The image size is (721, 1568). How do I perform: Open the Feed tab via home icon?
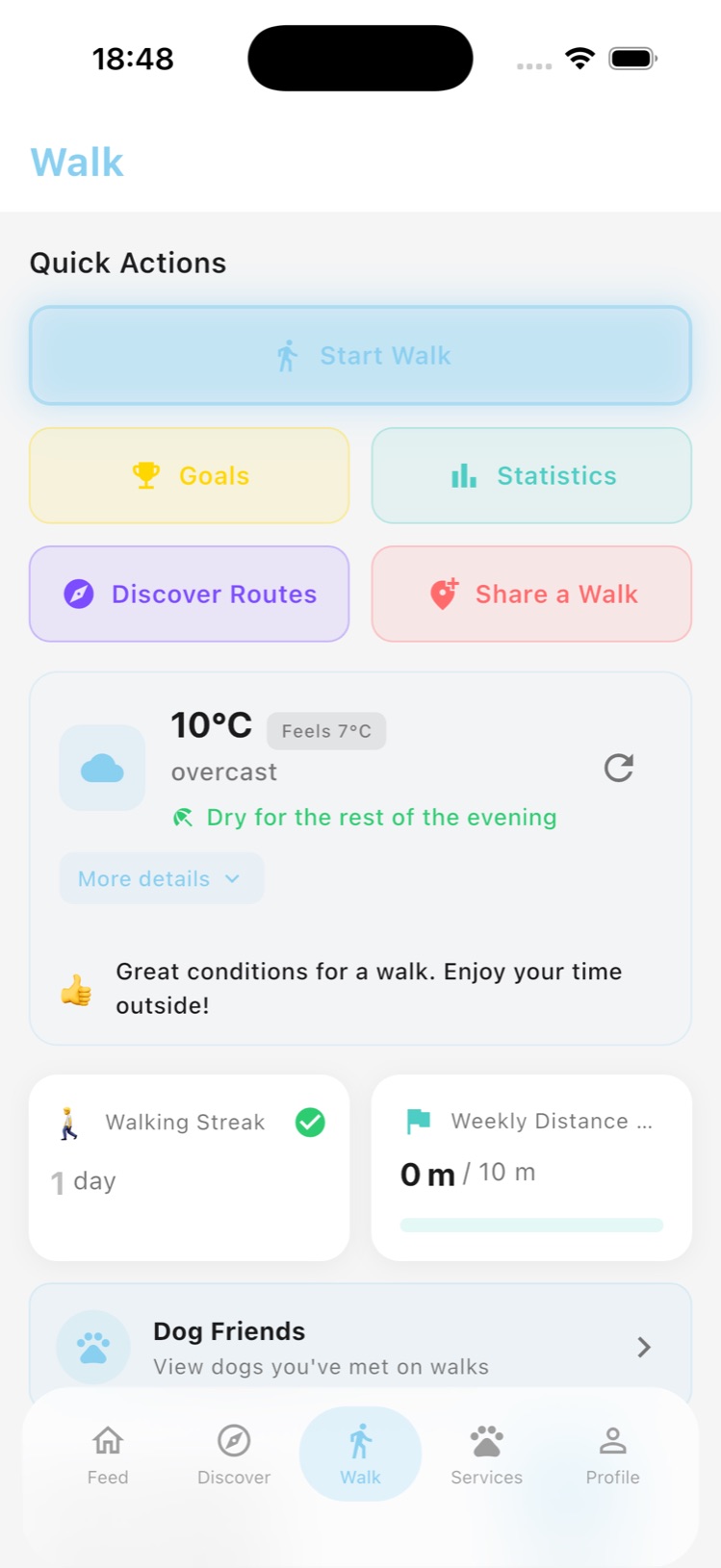pyautogui.click(x=107, y=1441)
